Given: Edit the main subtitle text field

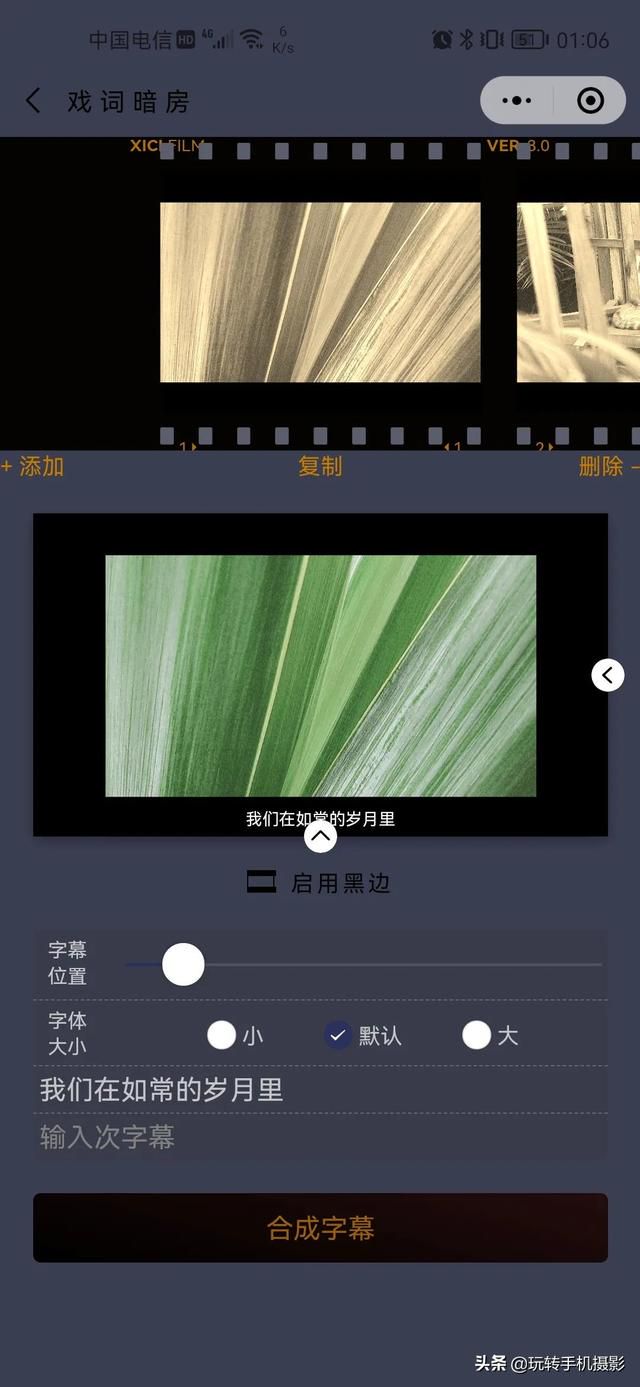Looking at the screenshot, I should tap(320, 1089).
